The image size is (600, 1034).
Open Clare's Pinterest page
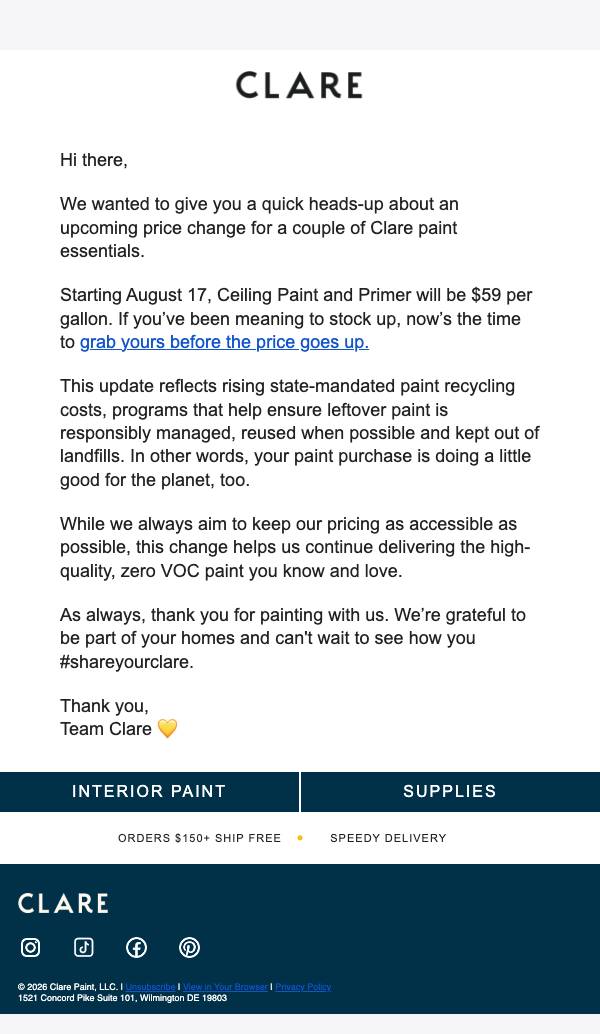189,948
